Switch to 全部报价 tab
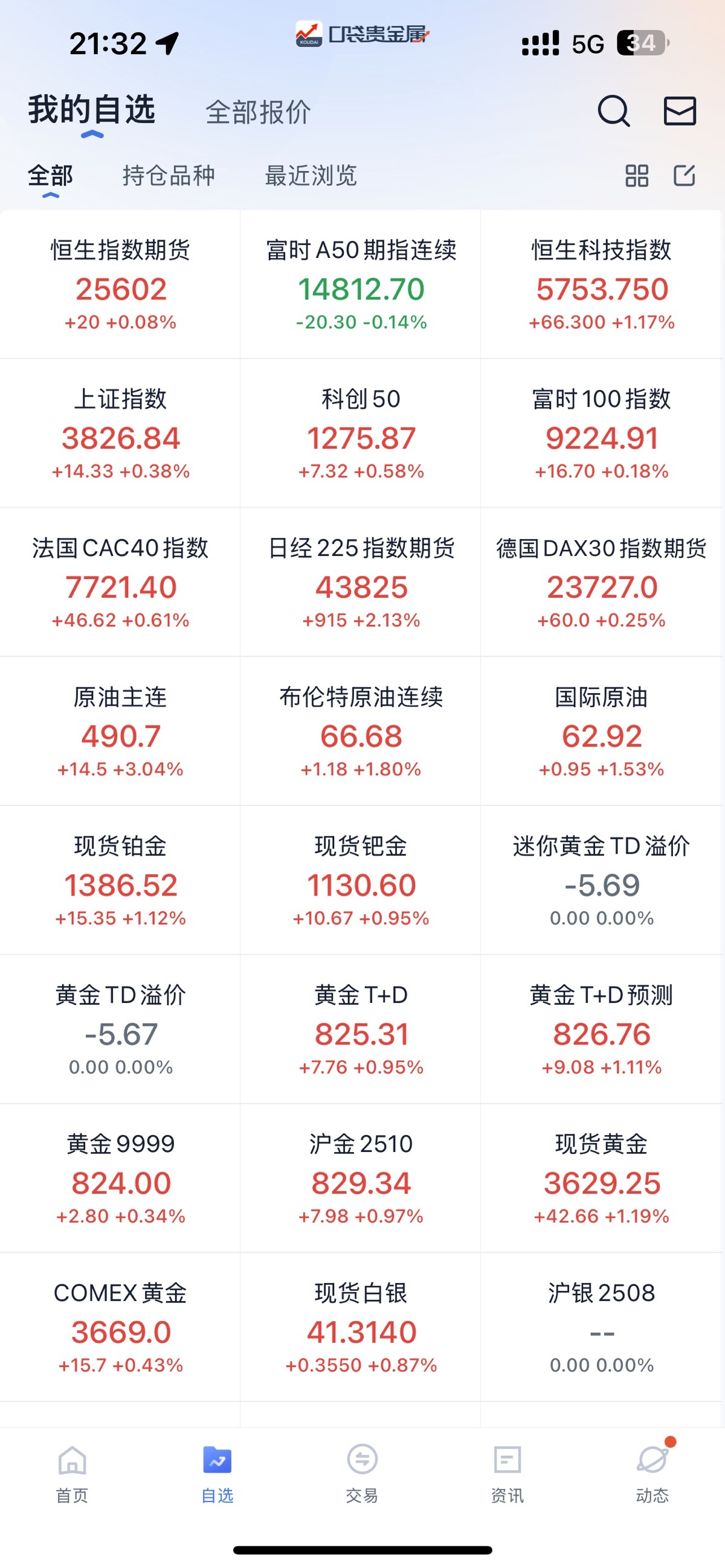This screenshot has height=1568, width=725. tap(259, 113)
